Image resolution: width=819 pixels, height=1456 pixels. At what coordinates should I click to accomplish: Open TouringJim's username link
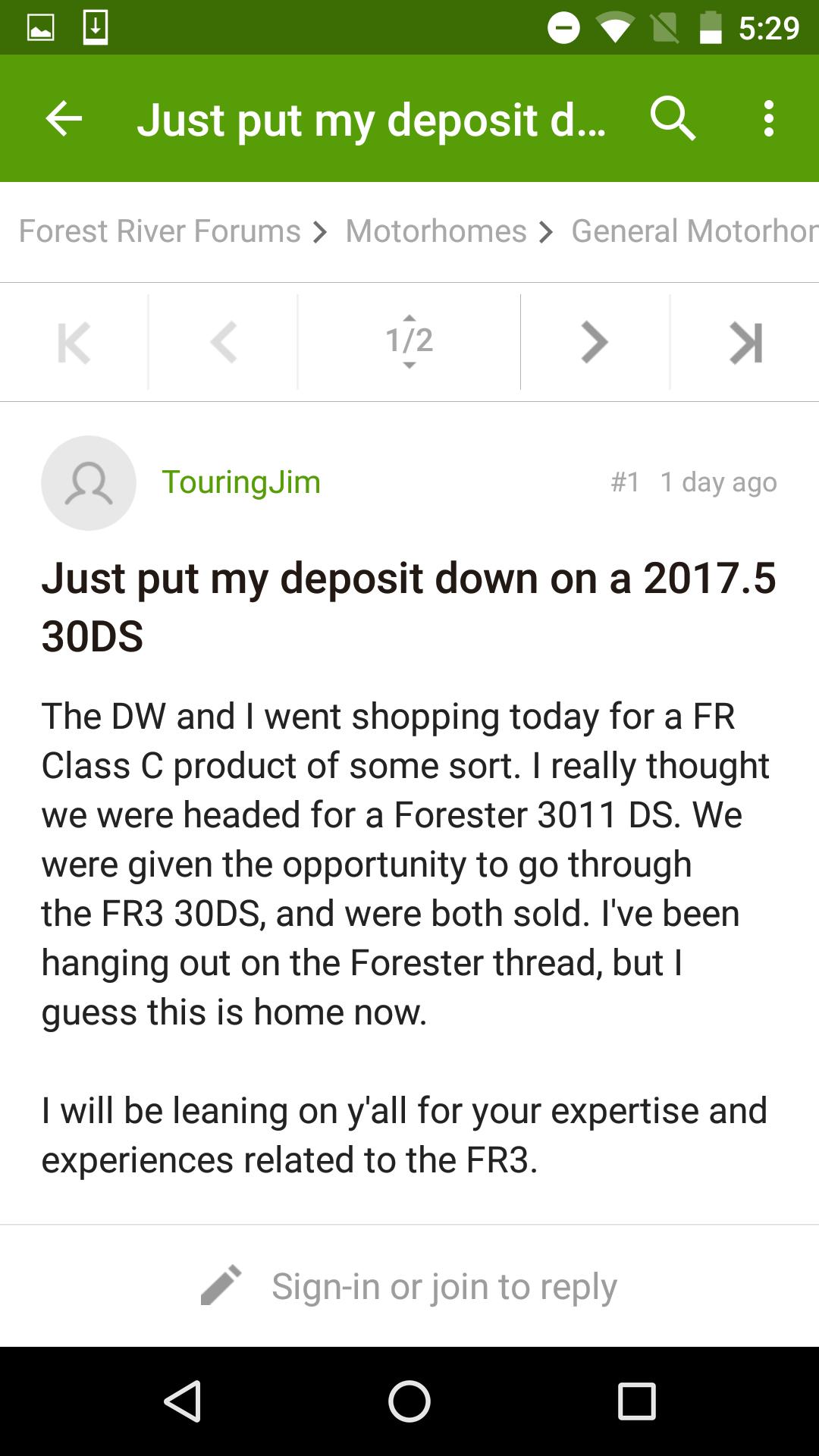tap(240, 482)
